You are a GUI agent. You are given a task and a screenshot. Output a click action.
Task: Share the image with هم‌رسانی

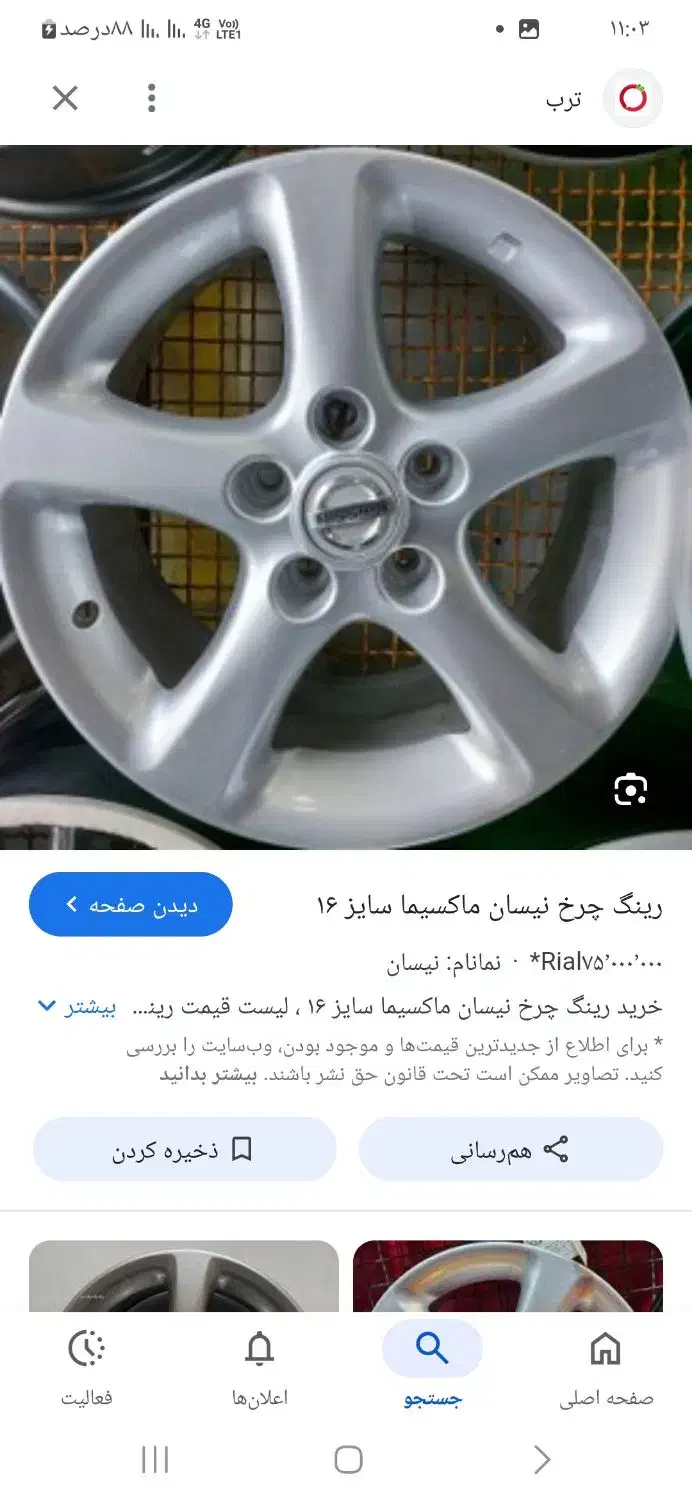point(510,1150)
